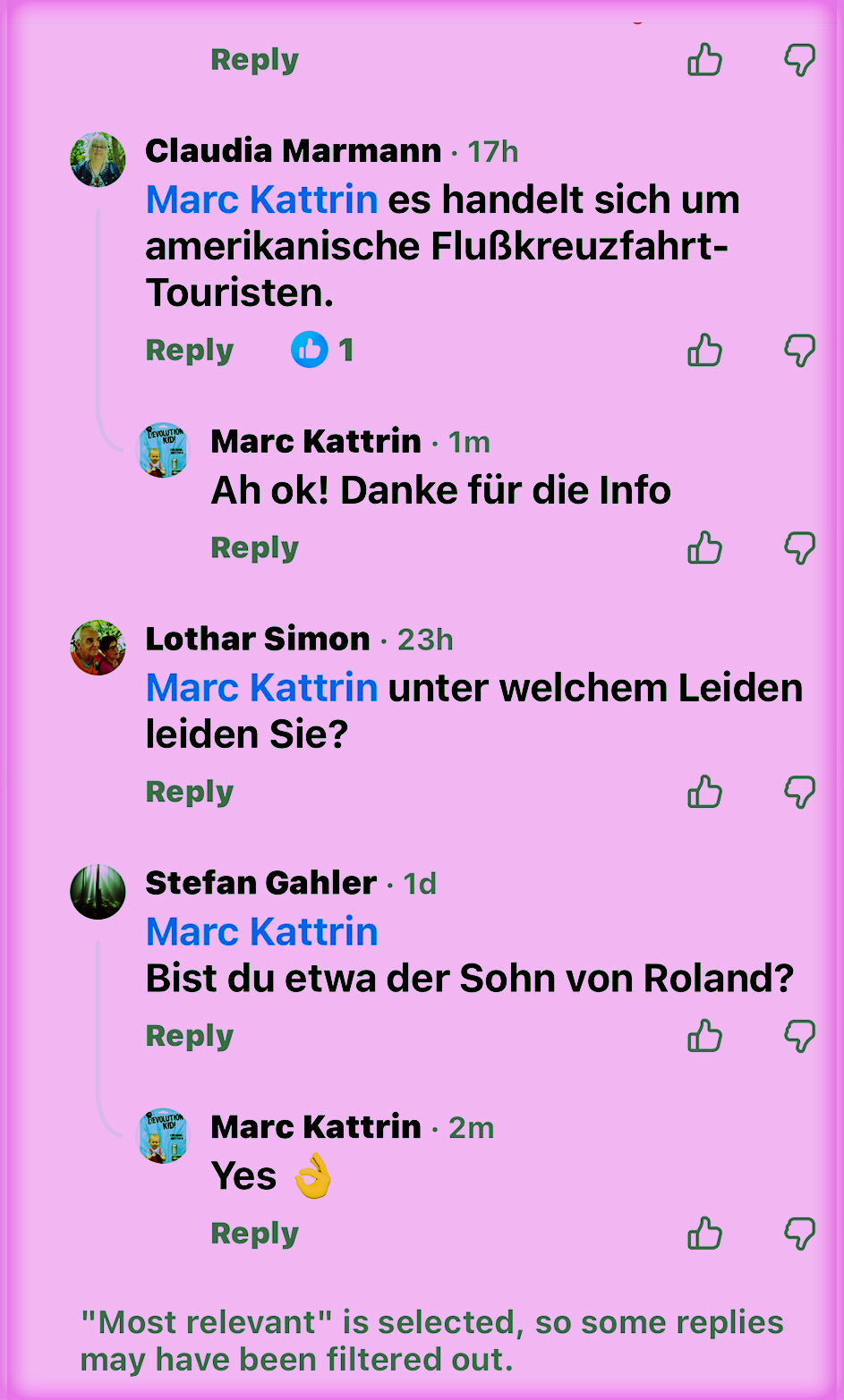Screen dimensions: 844x1400
Task: Like the "Yes" reply
Action: [x=705, y=1235]
